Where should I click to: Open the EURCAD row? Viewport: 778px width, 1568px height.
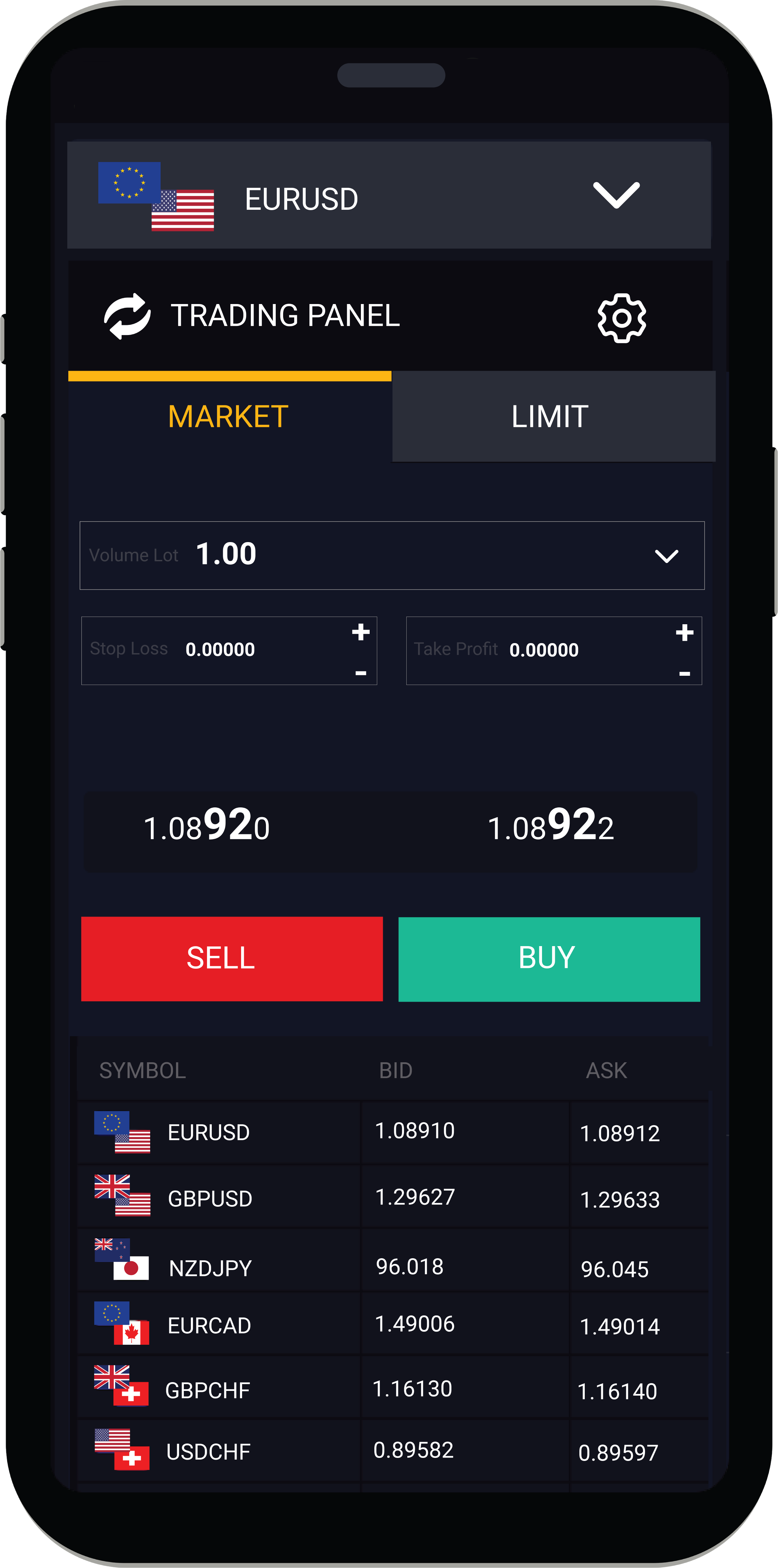(209, 1326)
